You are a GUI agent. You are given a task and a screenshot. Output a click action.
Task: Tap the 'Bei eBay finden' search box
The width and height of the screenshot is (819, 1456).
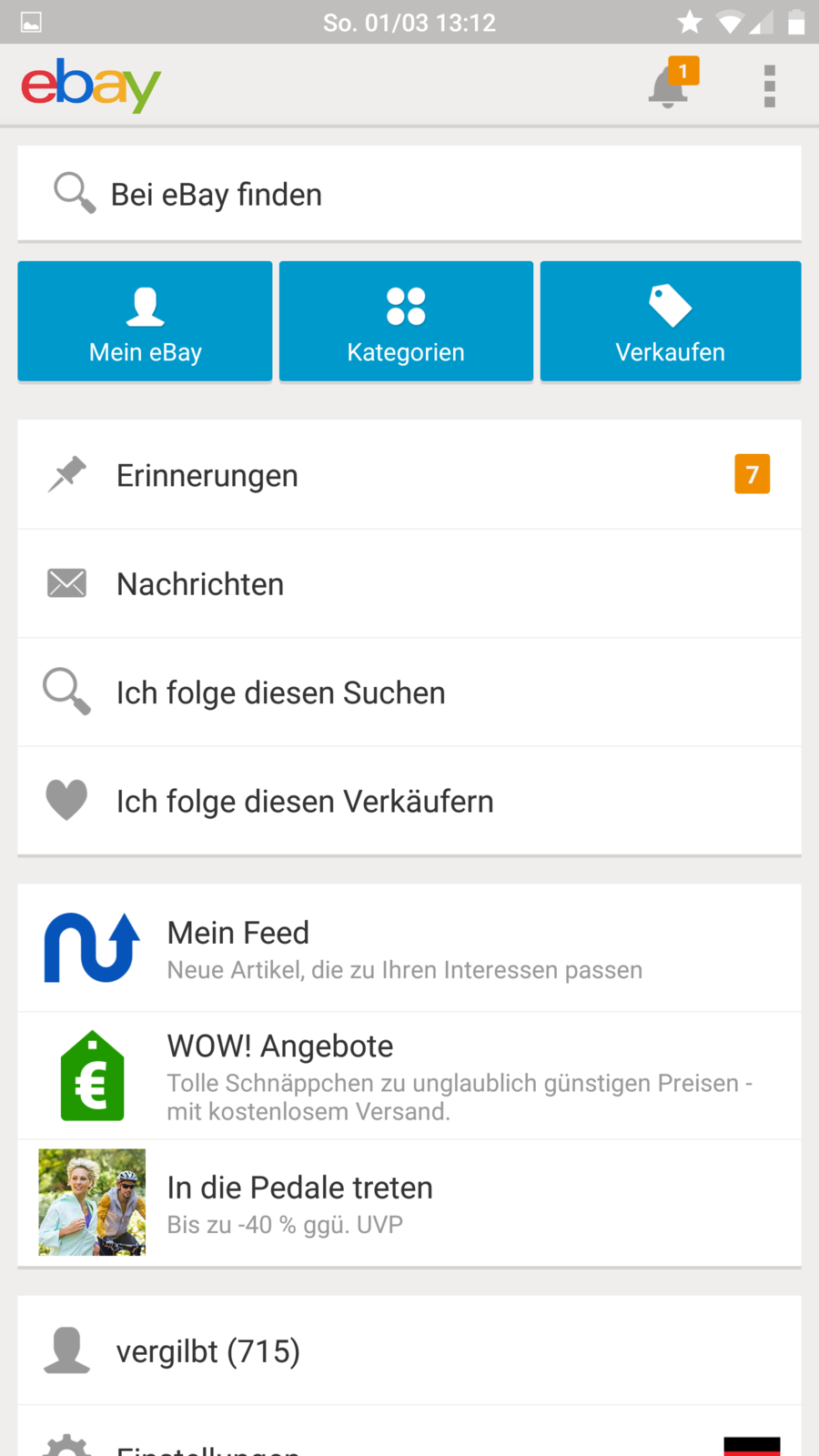coord(409,194)
